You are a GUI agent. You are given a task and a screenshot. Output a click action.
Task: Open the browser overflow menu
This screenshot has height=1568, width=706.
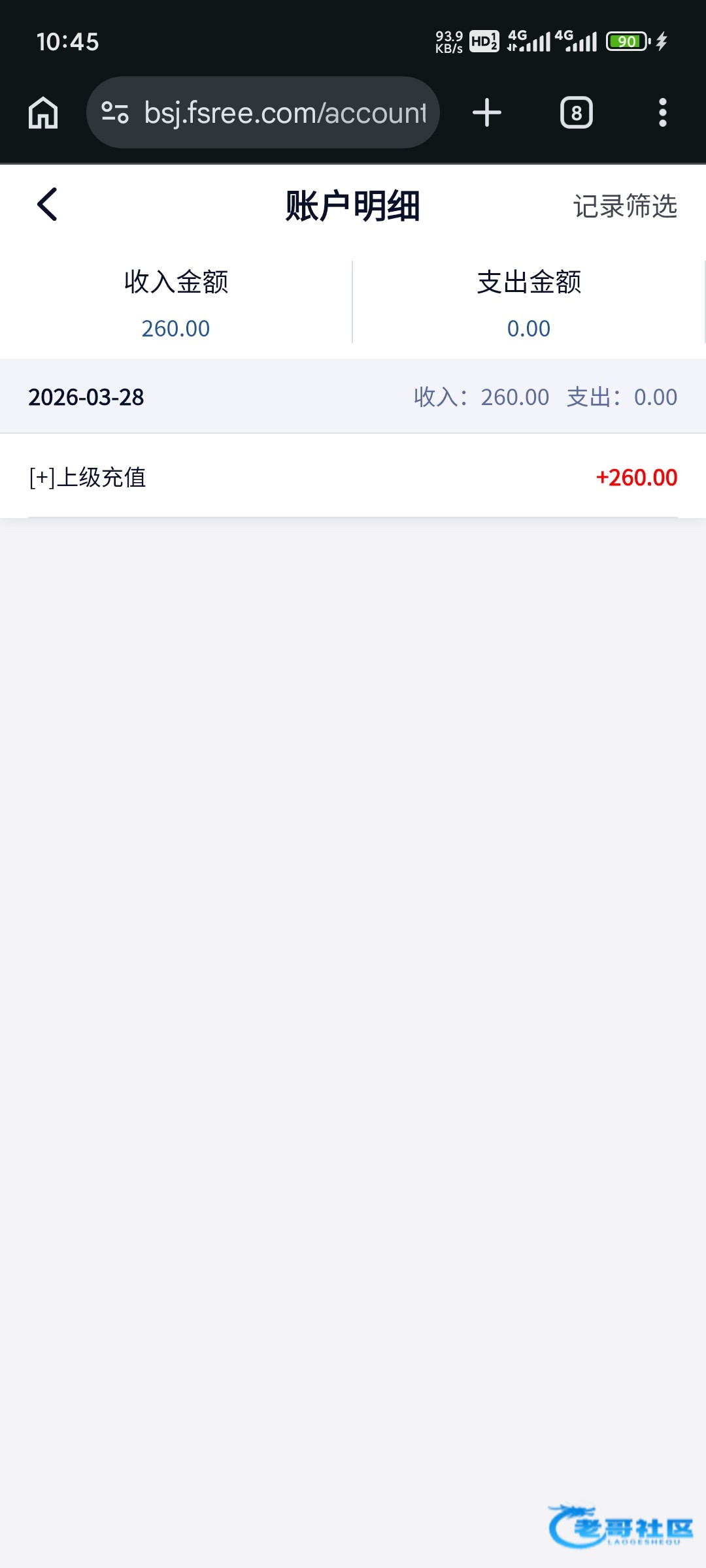pyautogui.click(x=662, y=113)
